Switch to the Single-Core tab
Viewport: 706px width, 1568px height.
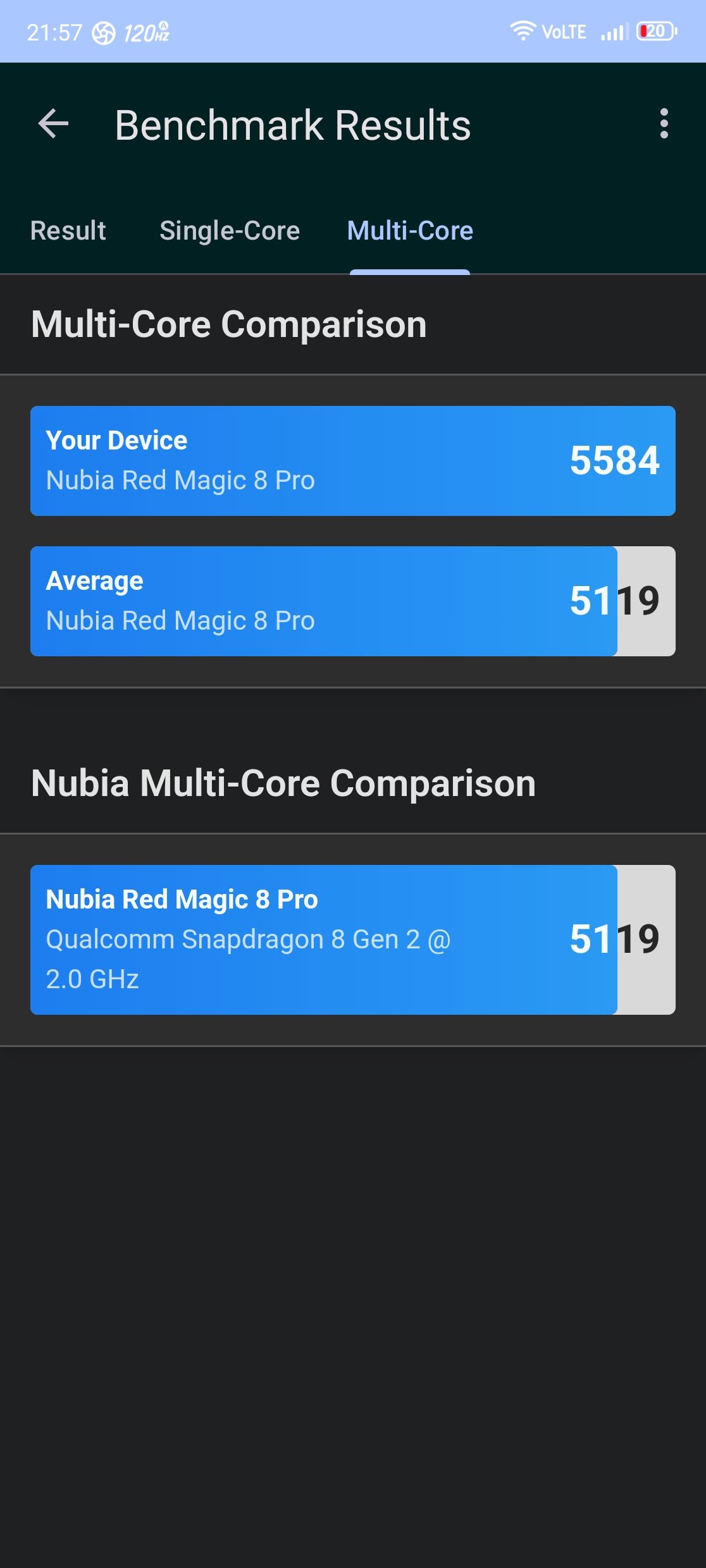tap(230, 231)
